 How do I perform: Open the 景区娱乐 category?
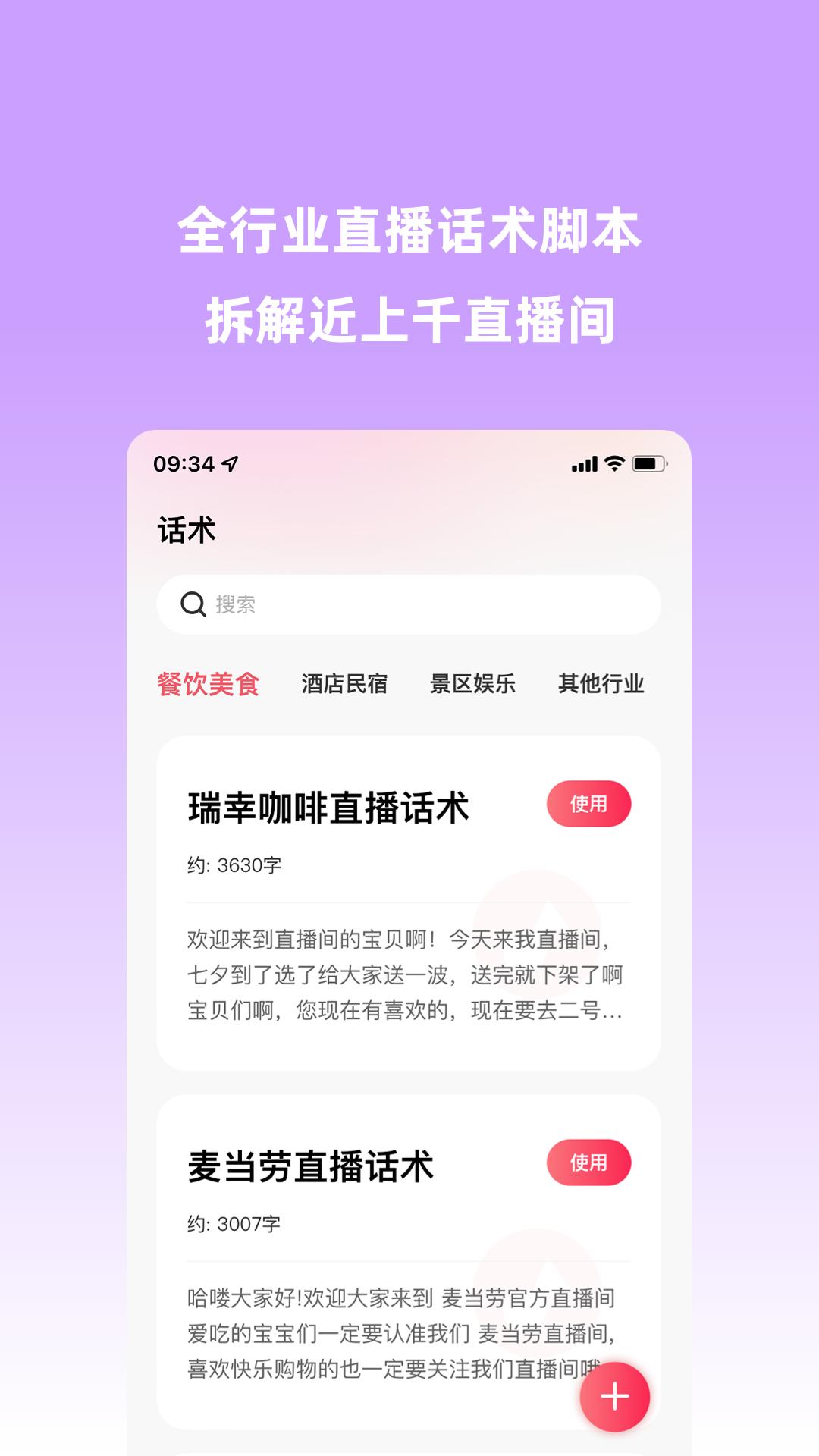point(474,684)
